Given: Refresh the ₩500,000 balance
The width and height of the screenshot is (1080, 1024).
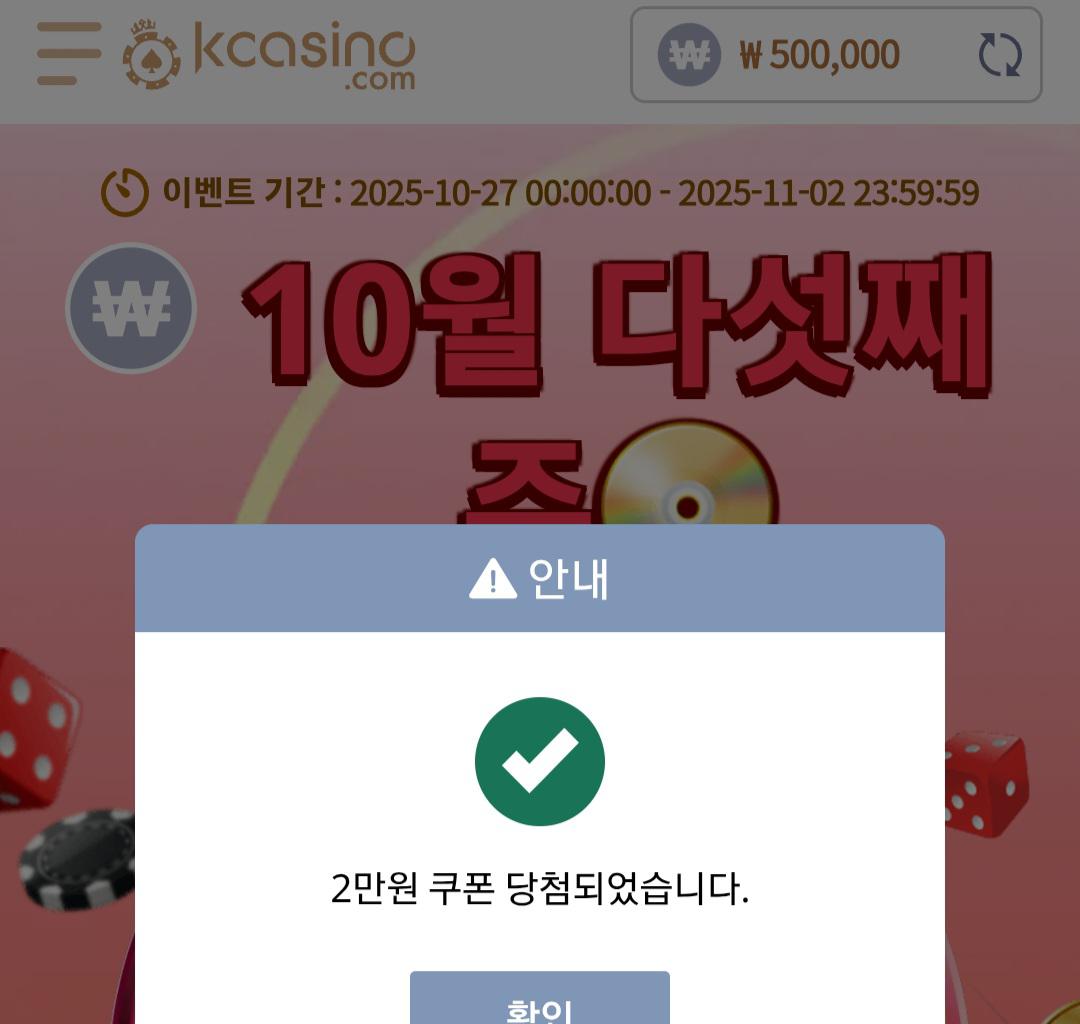Looking at the screenshot, I should tap(999, 55).
